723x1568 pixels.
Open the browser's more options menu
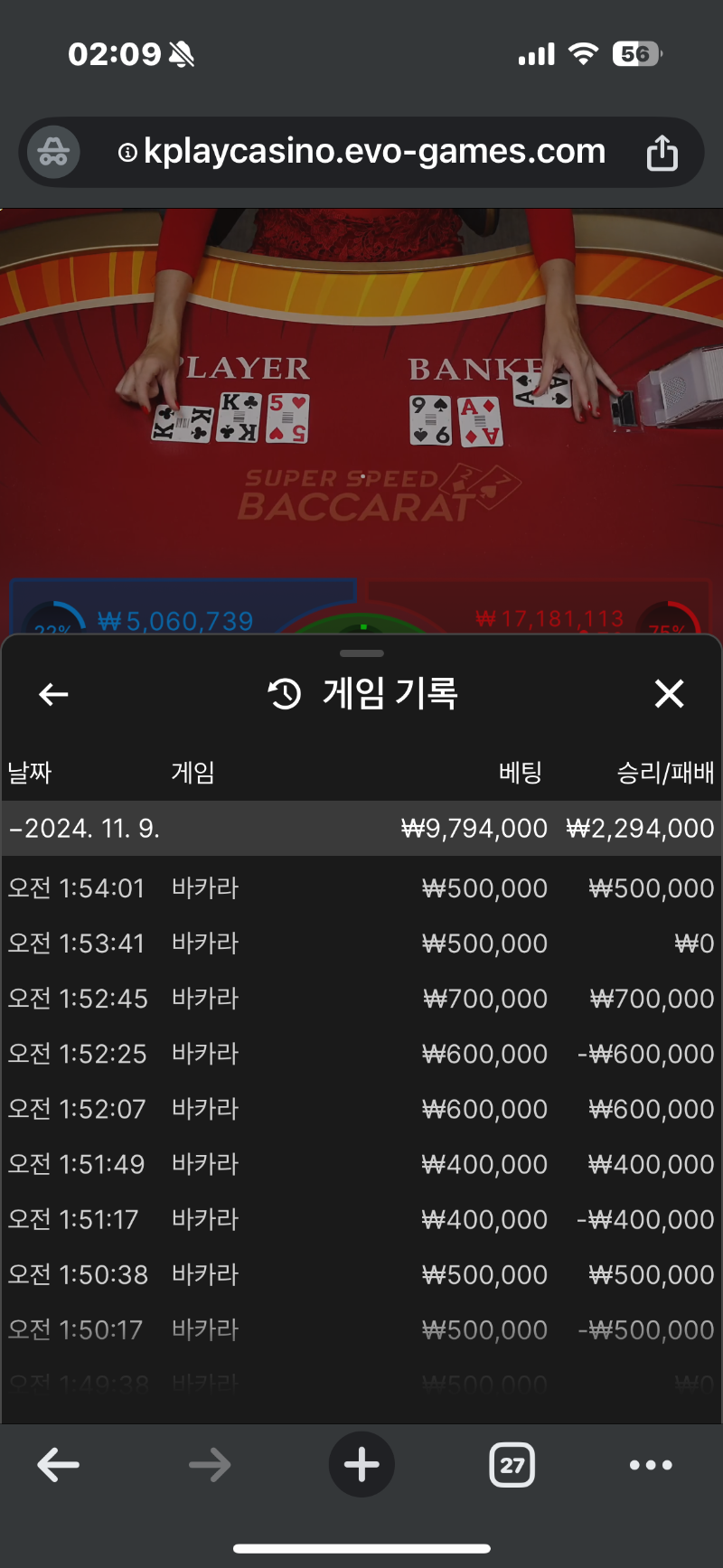[651, 1465]
